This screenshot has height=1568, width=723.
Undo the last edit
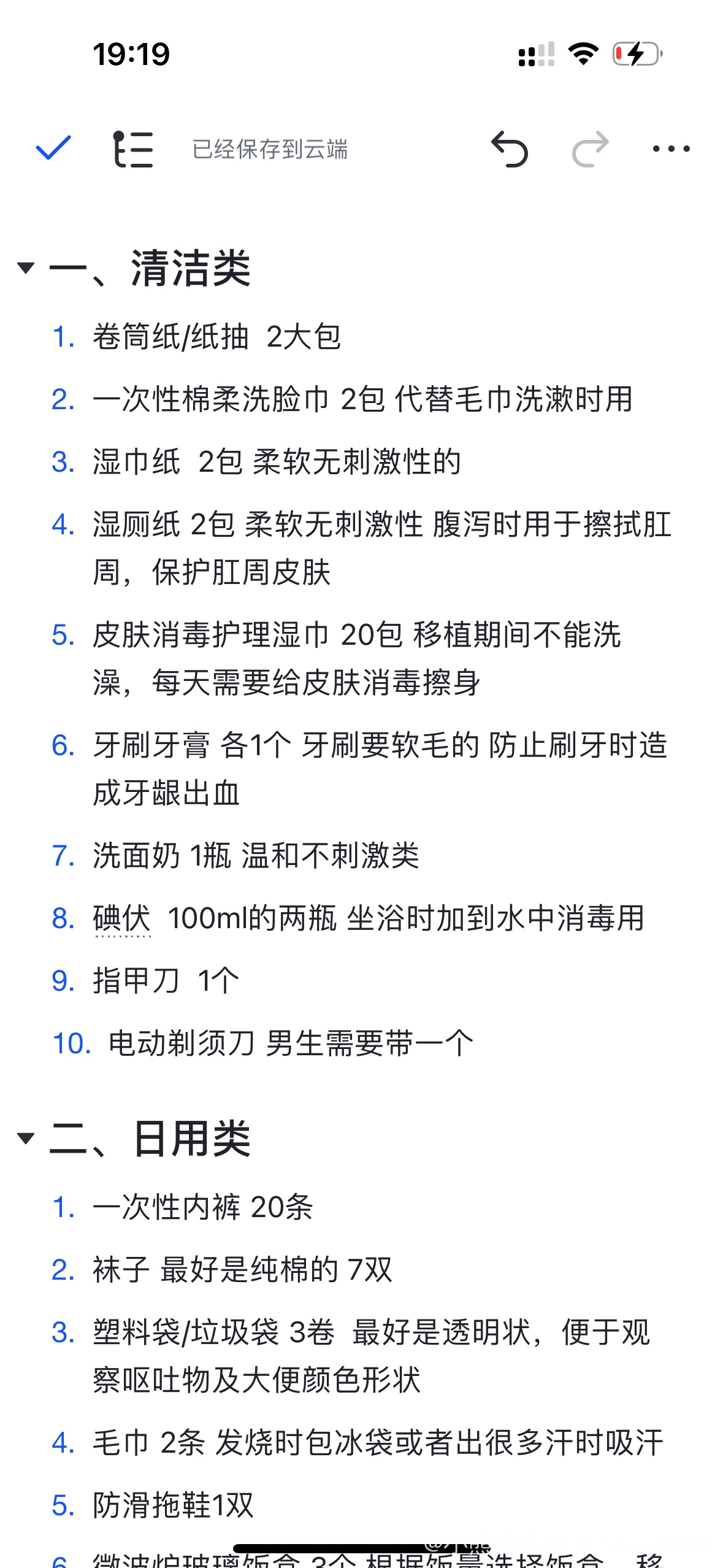click(x=509, y=148)
